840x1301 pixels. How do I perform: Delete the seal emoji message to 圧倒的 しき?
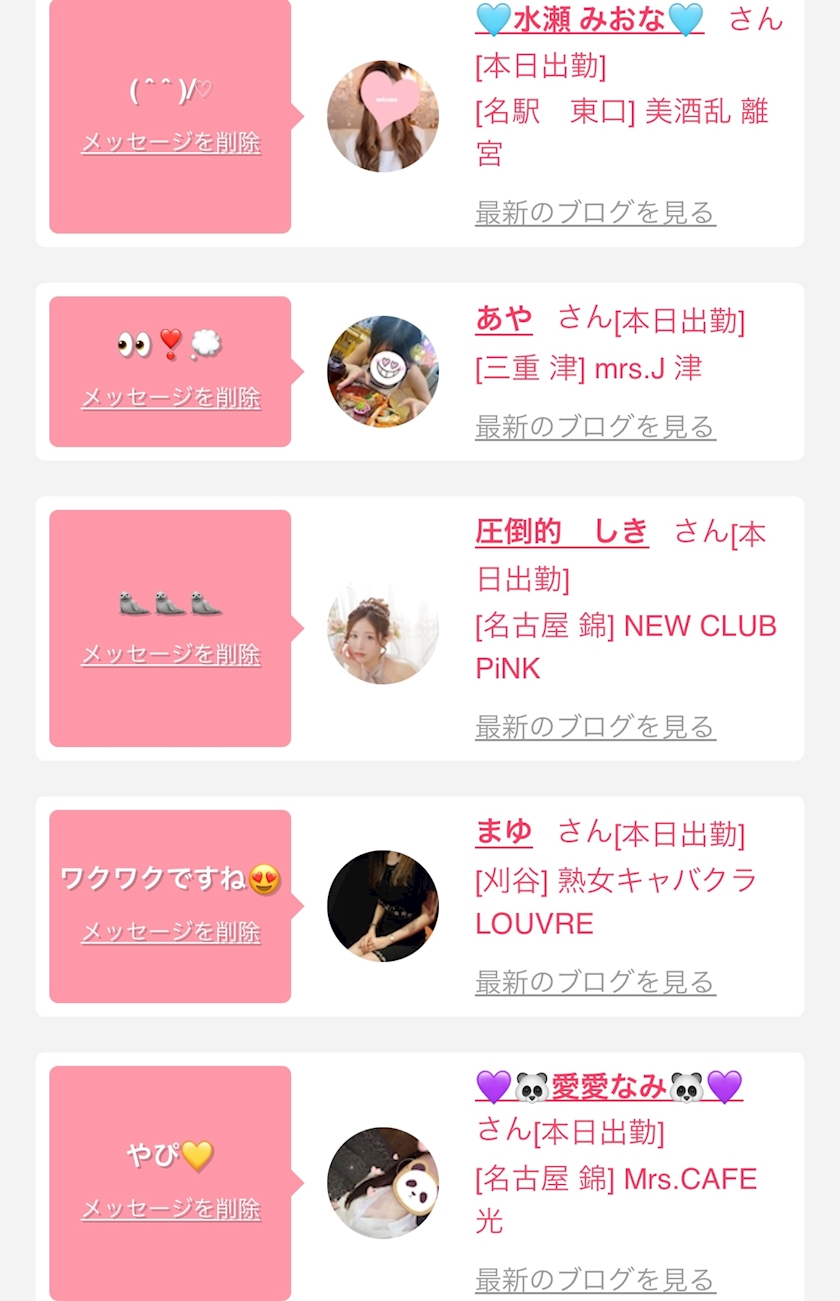point(171,655)
